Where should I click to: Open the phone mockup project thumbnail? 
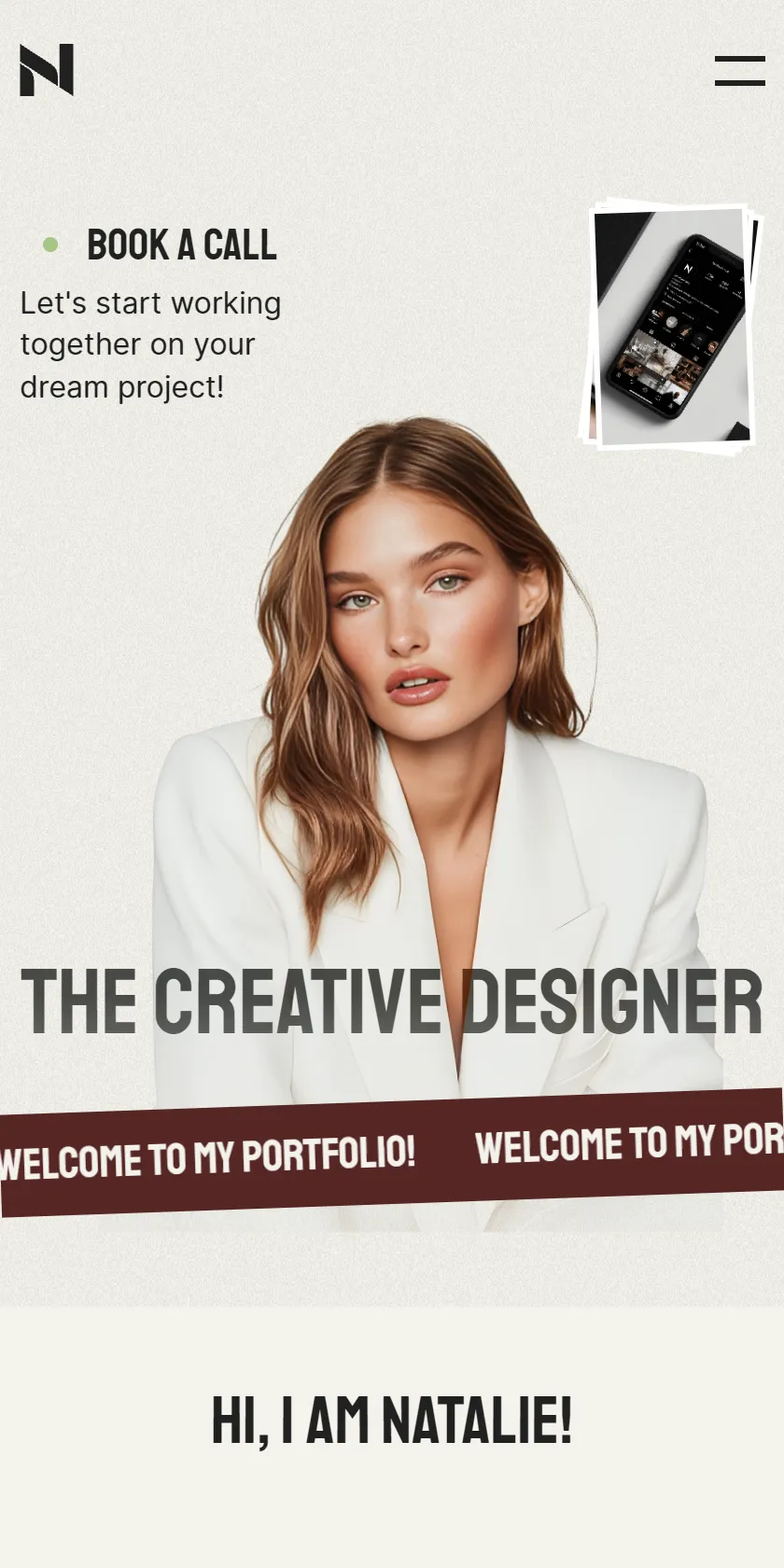point(671,325)
